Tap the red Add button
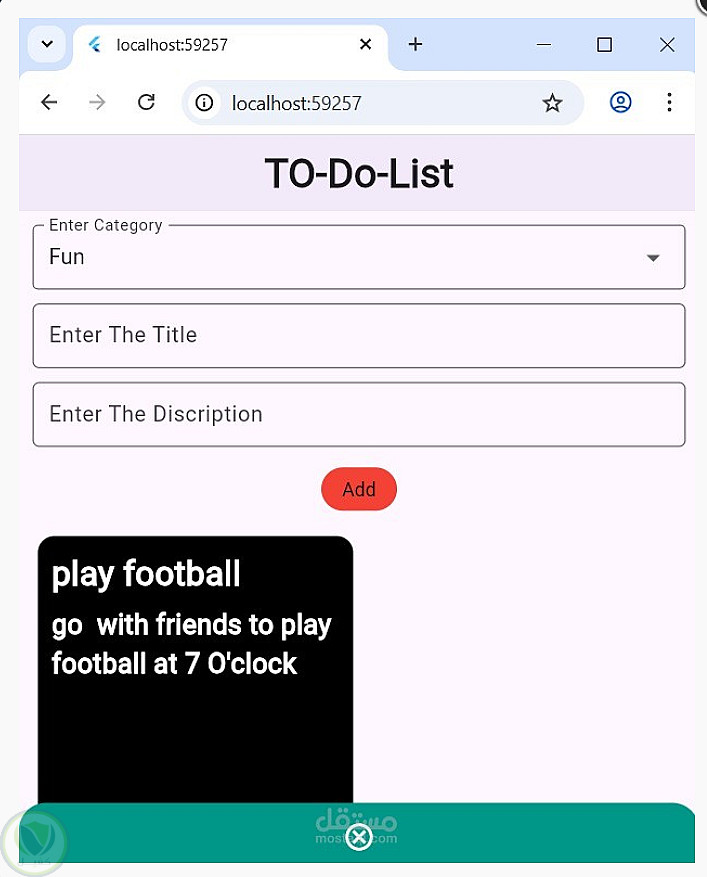Viewport: 707px width, 877px height. (359, 489)
